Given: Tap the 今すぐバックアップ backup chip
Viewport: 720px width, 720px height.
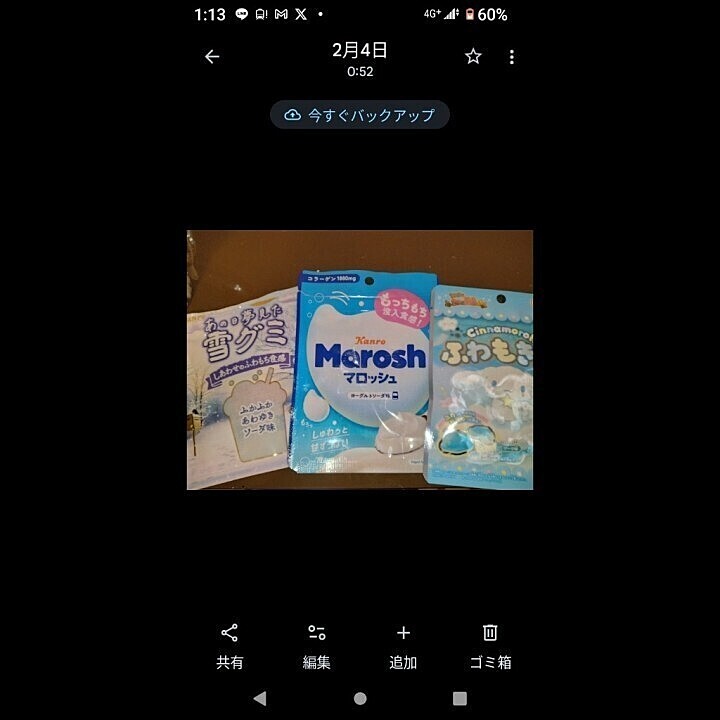Looking at the screenshot, I should (360, 115).
